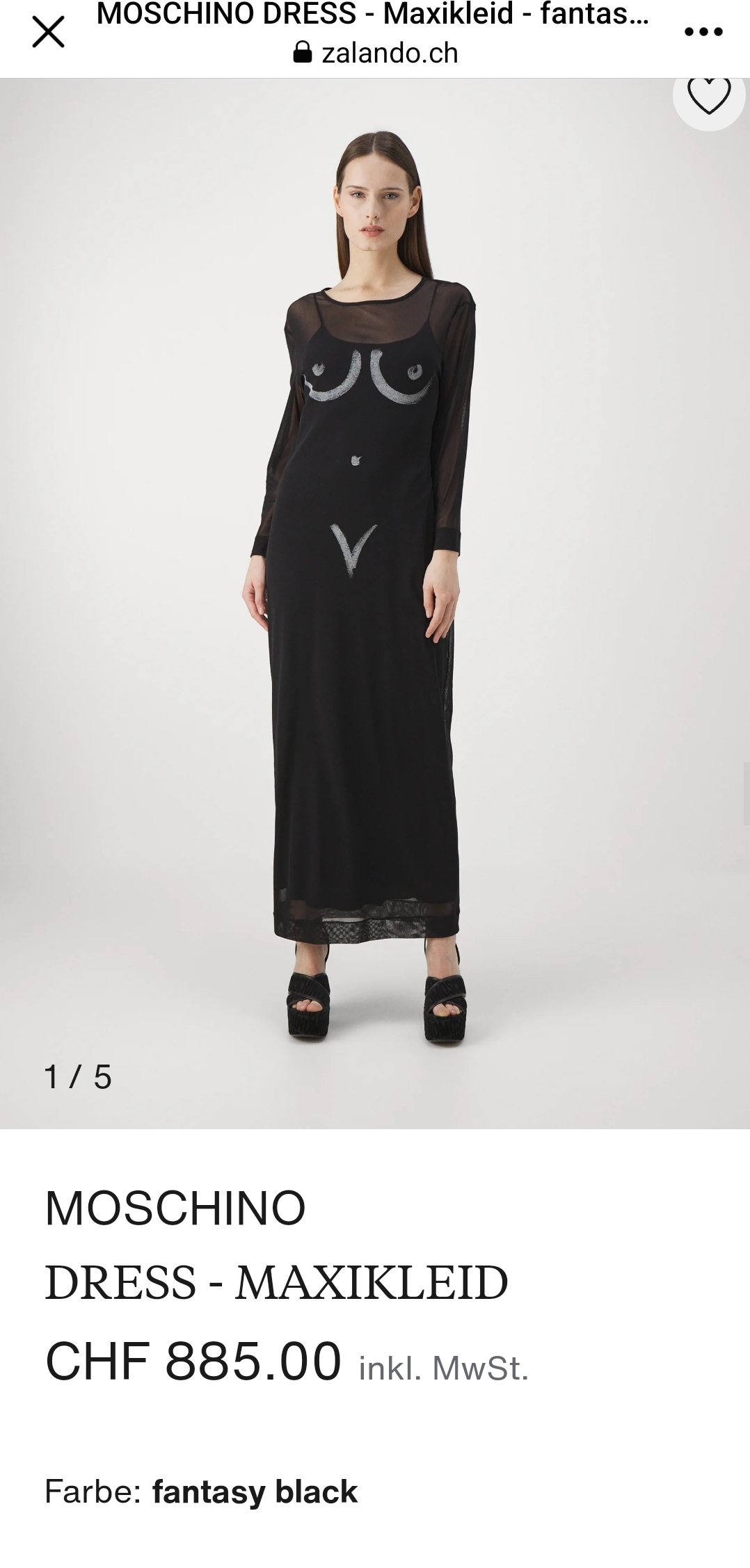Open the three-dot overflow menu

point(703,31)
